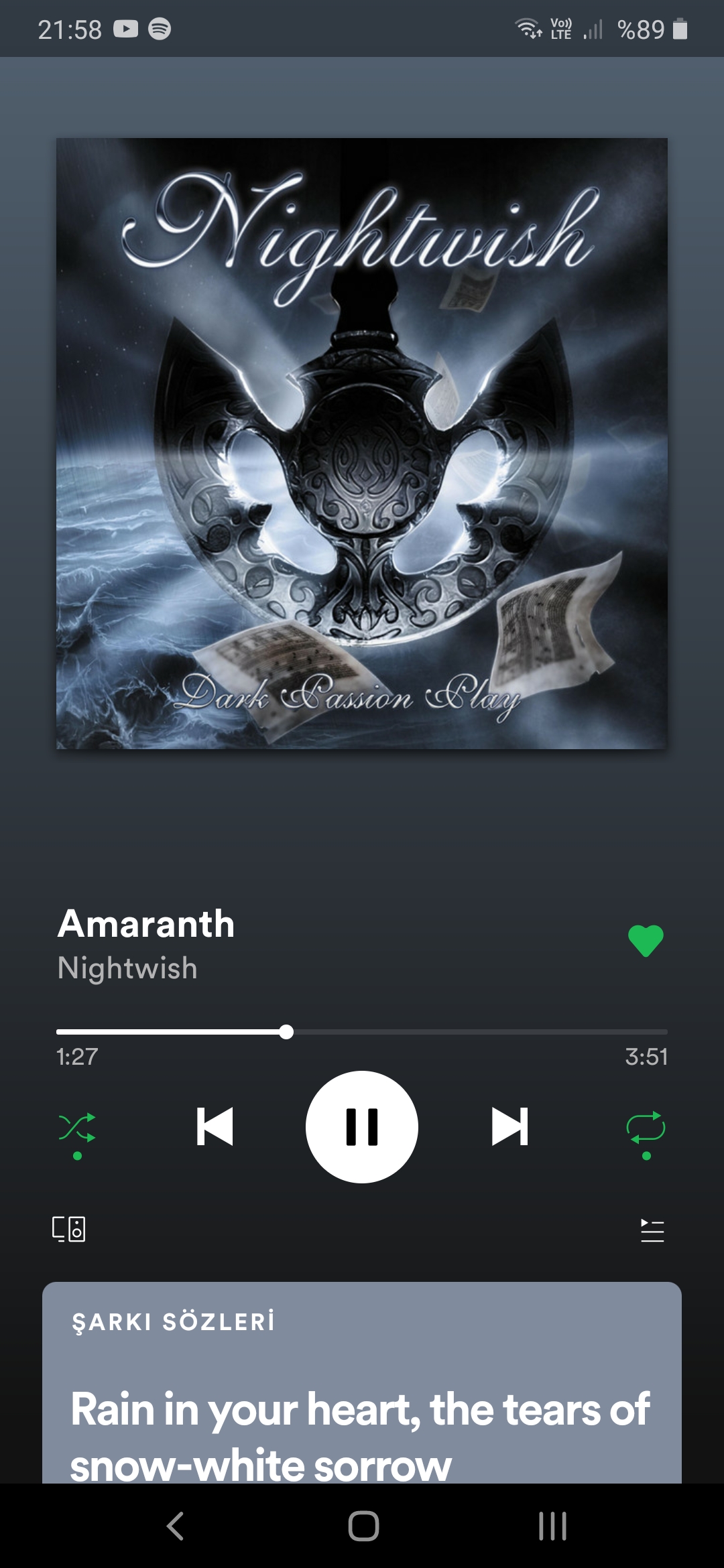This screenshot has width=724, height=1568.
Task: Tap the Nightwish artist name
Action: tap(127, 968)
